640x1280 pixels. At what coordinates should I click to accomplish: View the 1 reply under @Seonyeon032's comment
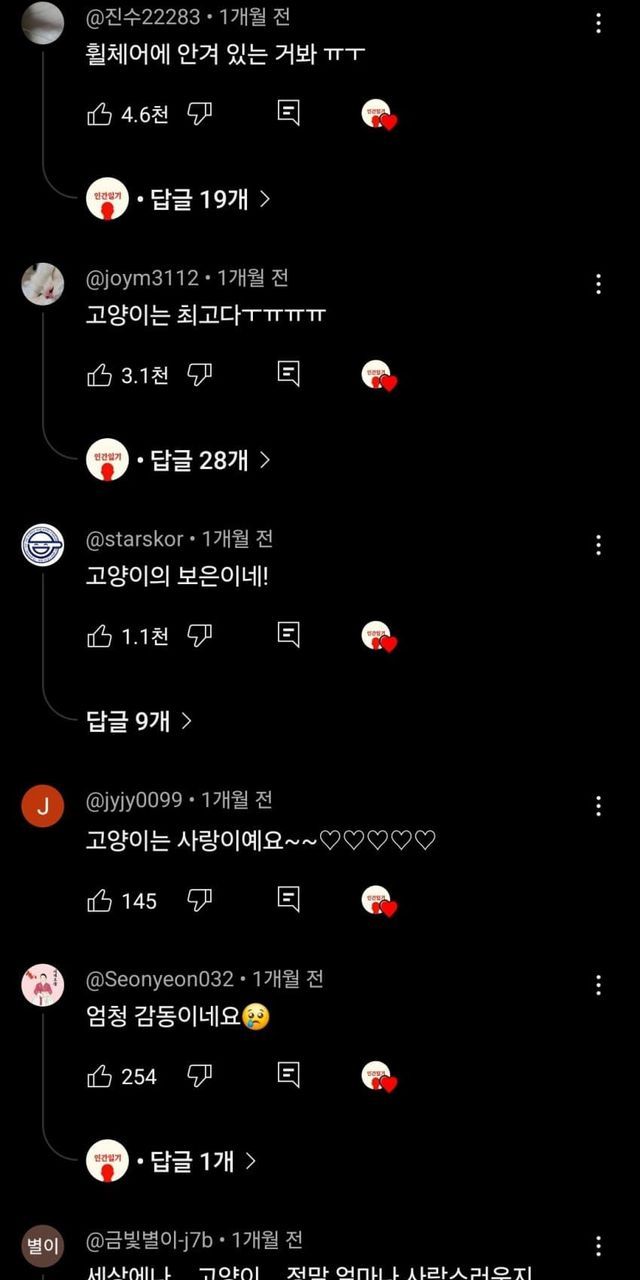click(201, 1161)
